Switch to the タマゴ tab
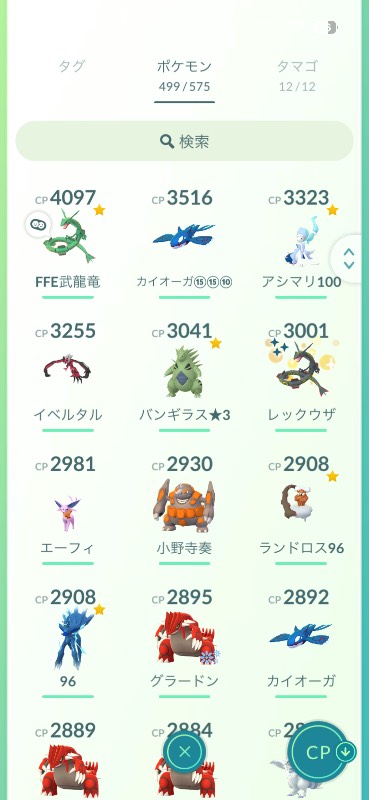Screen dimensions: 369x800 (297, 76)
